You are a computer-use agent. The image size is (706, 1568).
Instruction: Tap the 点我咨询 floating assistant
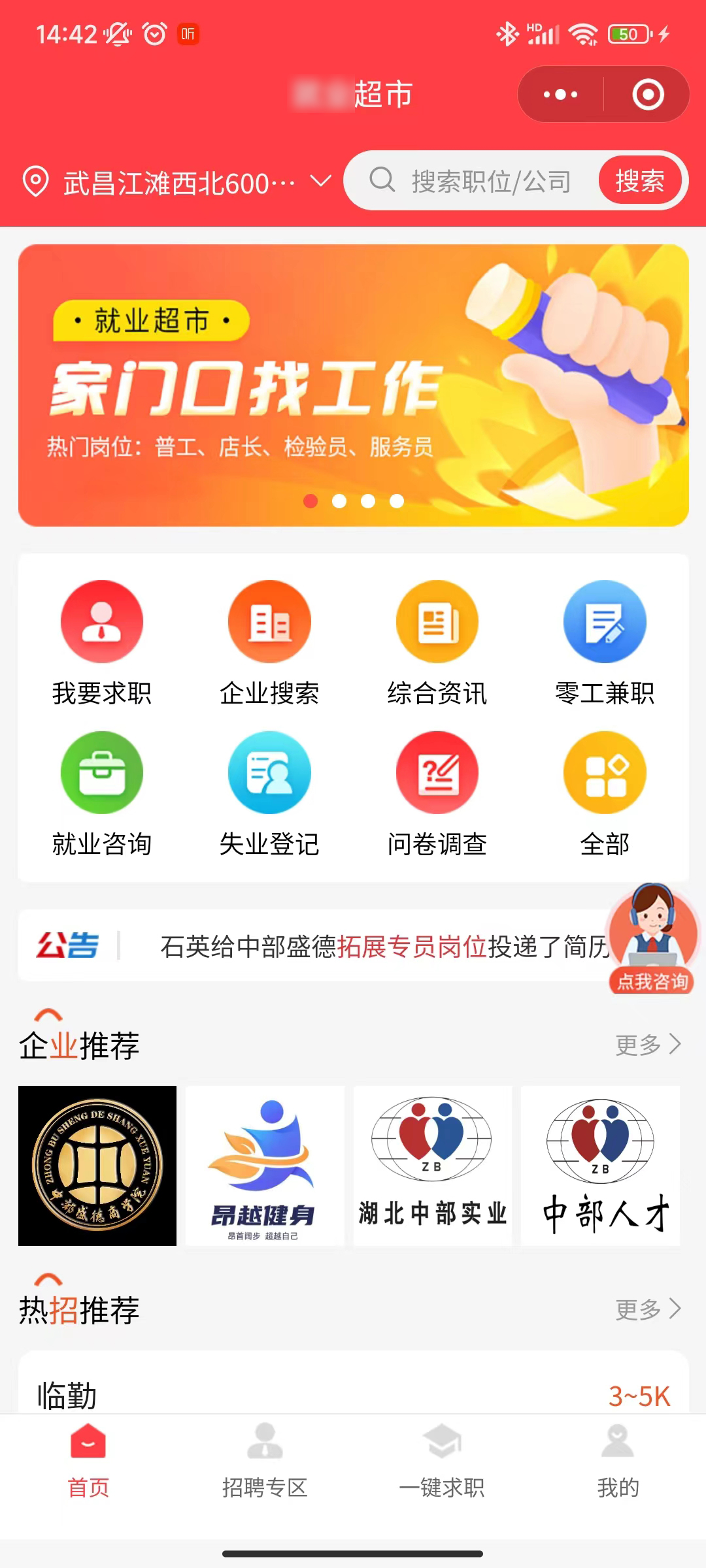tap(652, 938)
